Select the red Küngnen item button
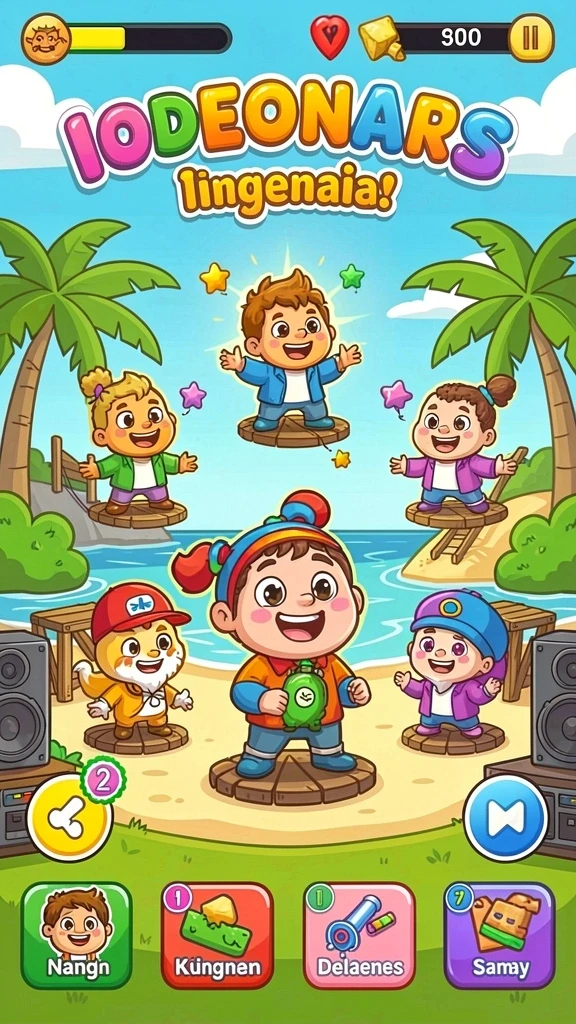 217,935
